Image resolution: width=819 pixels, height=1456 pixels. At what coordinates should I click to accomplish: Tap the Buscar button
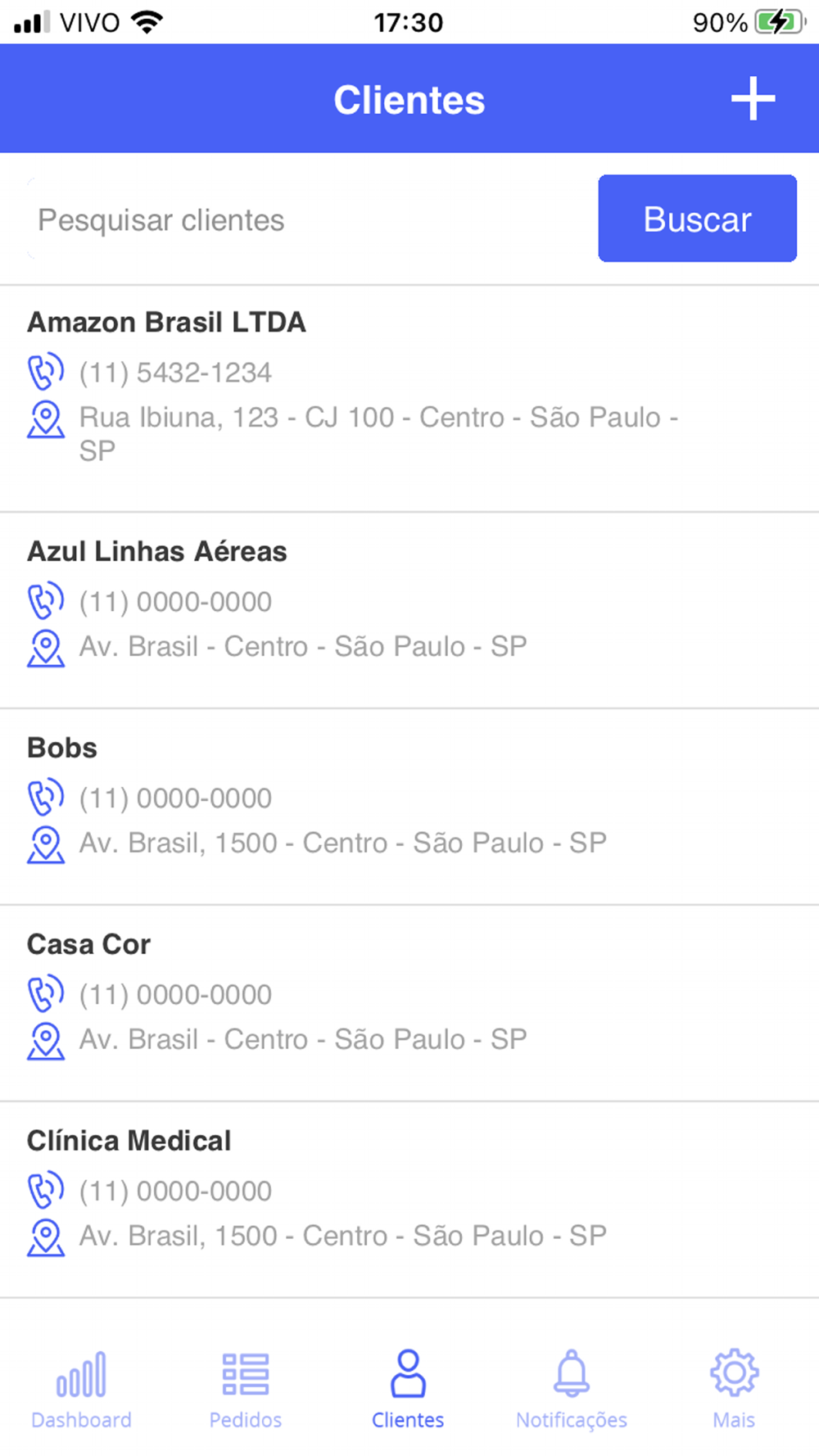pos(697,219)
